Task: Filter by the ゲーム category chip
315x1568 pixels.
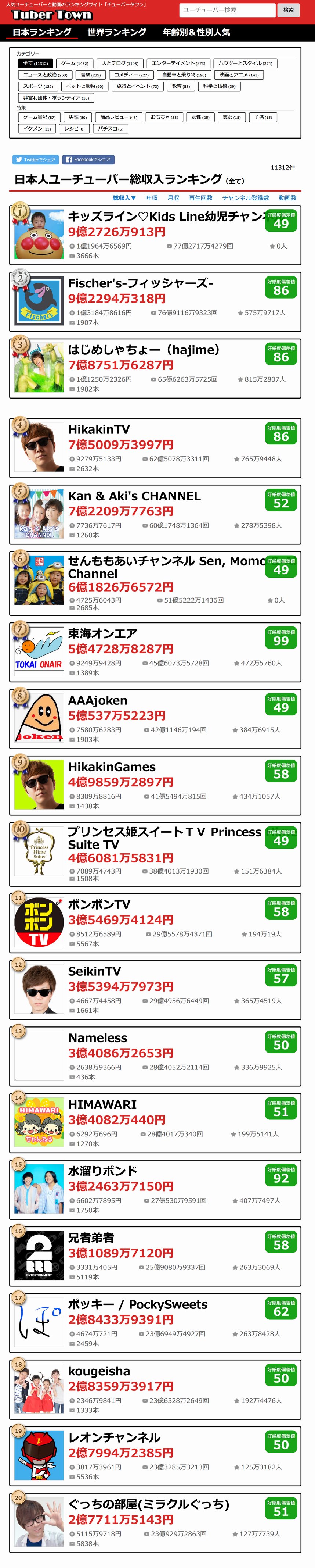Action: point(75,63)
